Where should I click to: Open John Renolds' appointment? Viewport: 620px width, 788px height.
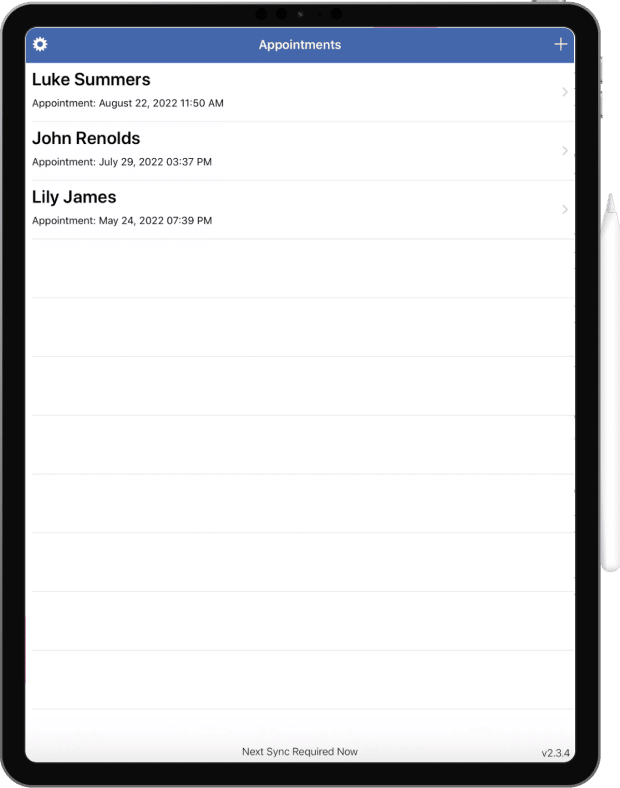click(x=300, y=150)
